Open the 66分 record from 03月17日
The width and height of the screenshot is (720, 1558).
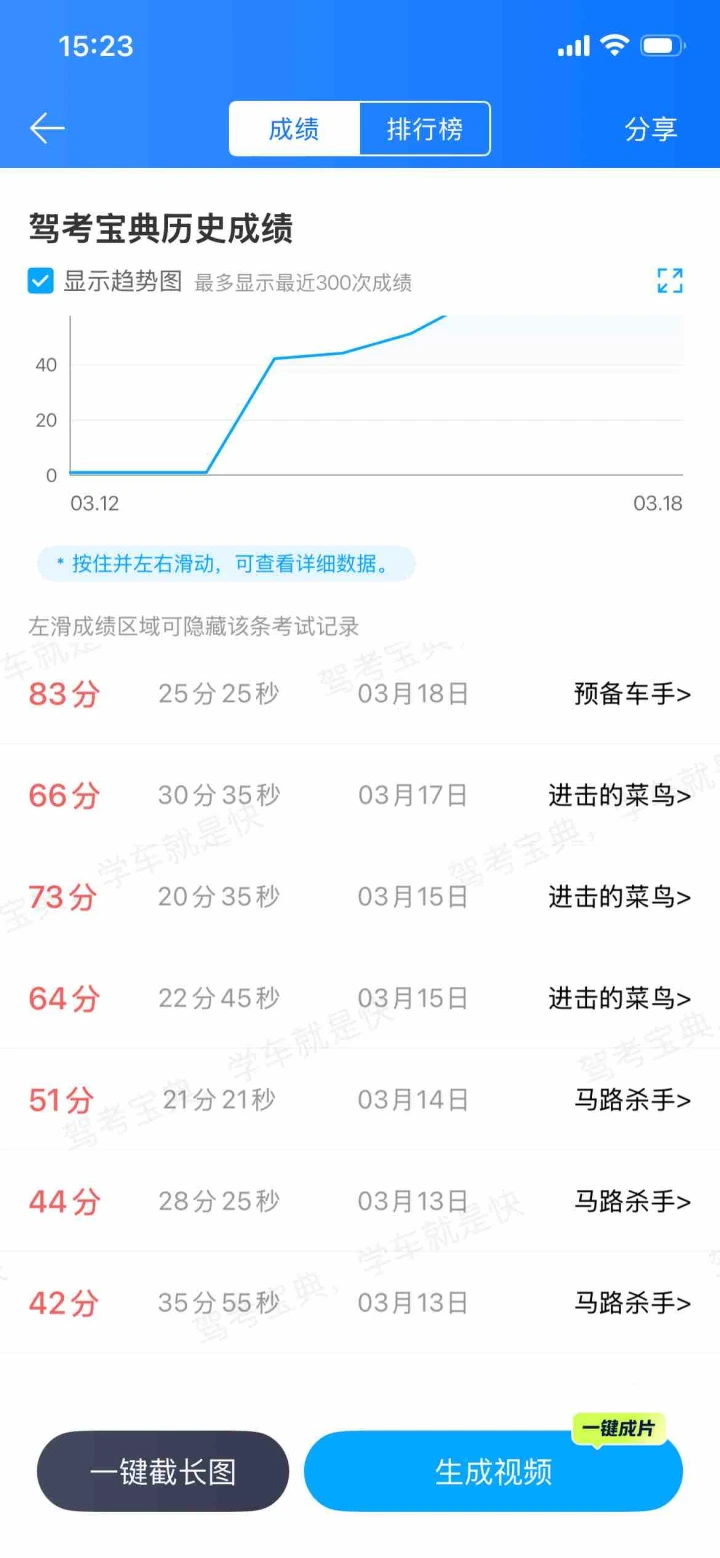pyautogui.click(x=360, y=796)
